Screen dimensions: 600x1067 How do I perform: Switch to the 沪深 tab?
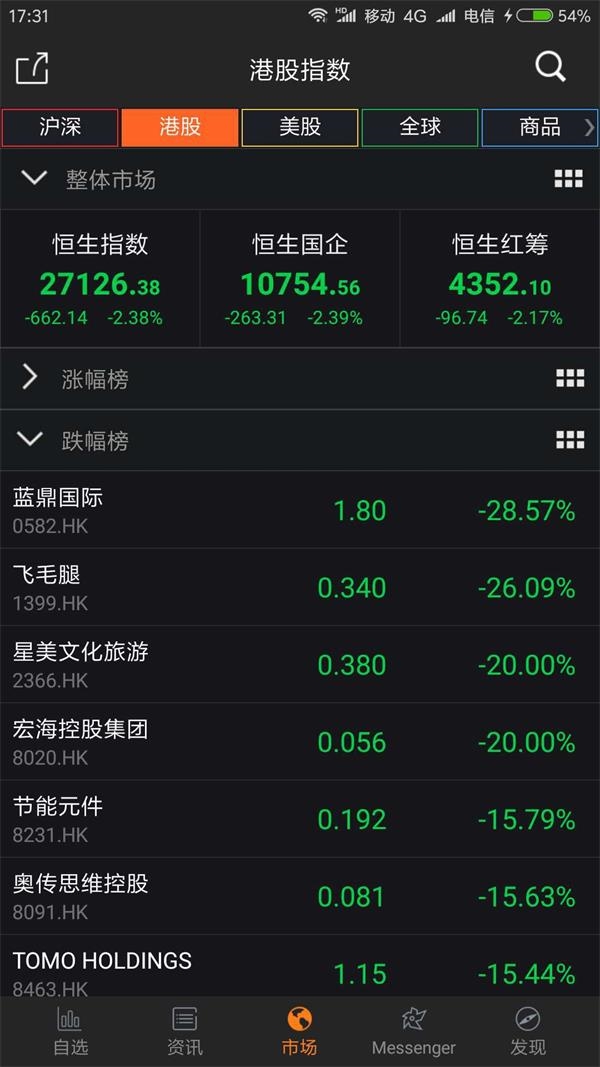[x=60, y=128]
